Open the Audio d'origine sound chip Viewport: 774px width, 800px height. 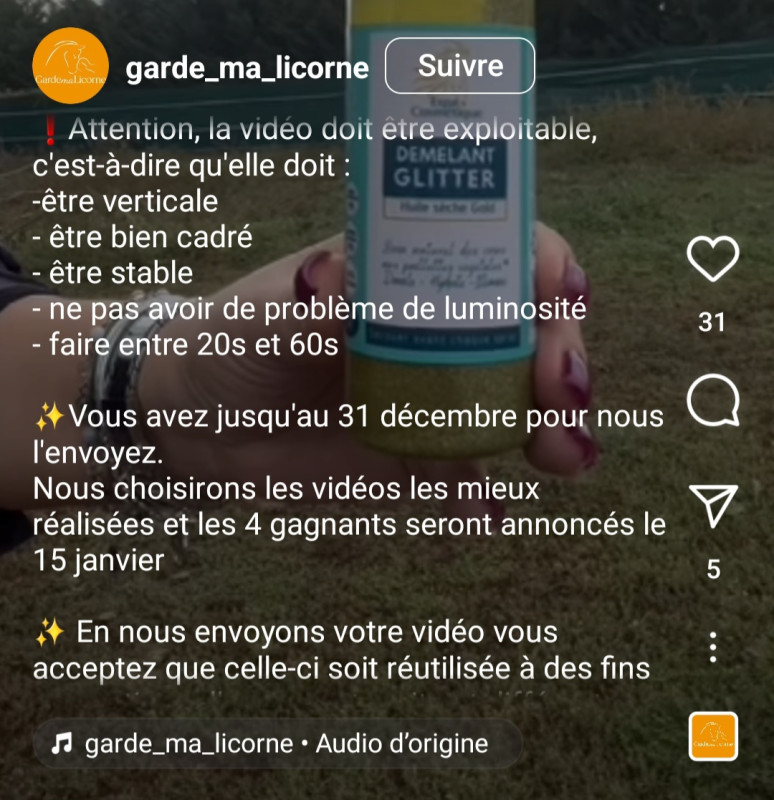tap(276, 744)
